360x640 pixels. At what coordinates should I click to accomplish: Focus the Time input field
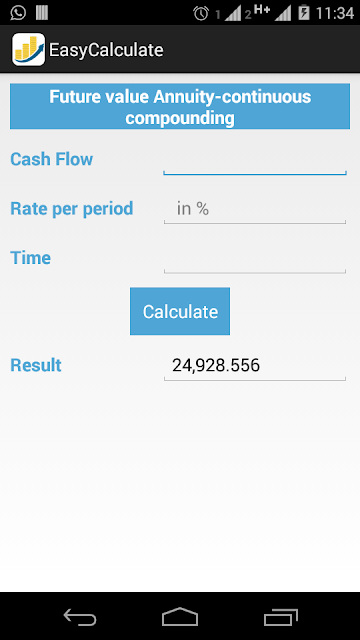point(255,258)
